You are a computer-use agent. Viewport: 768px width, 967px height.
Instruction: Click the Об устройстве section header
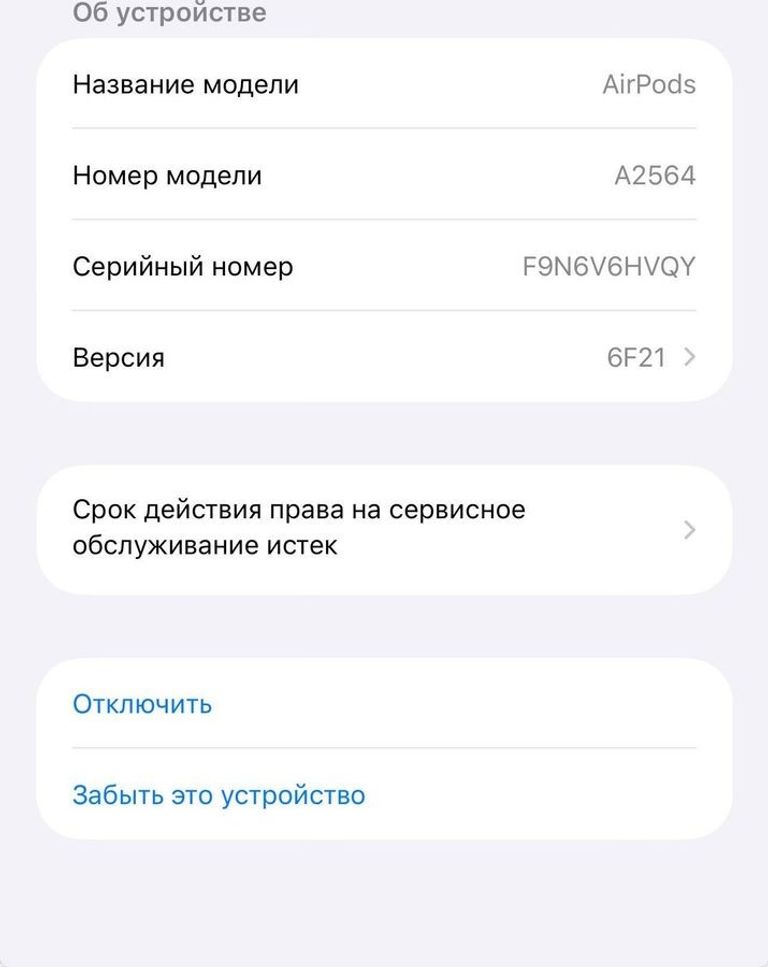pyautogui.click(x=165, y=12)
